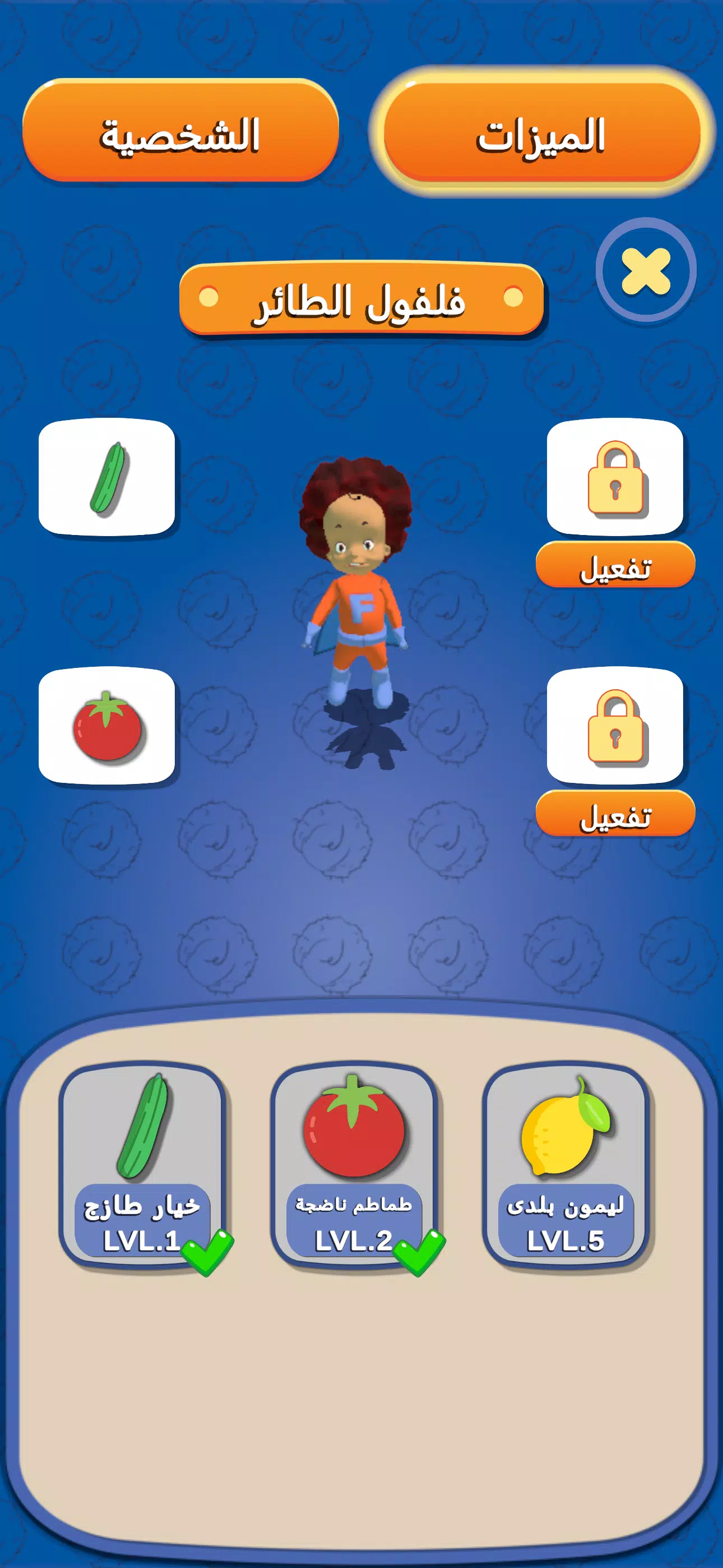Screen dimensions: 723x1568
Task: Open the الميزات tab
Action: point(541,132)
